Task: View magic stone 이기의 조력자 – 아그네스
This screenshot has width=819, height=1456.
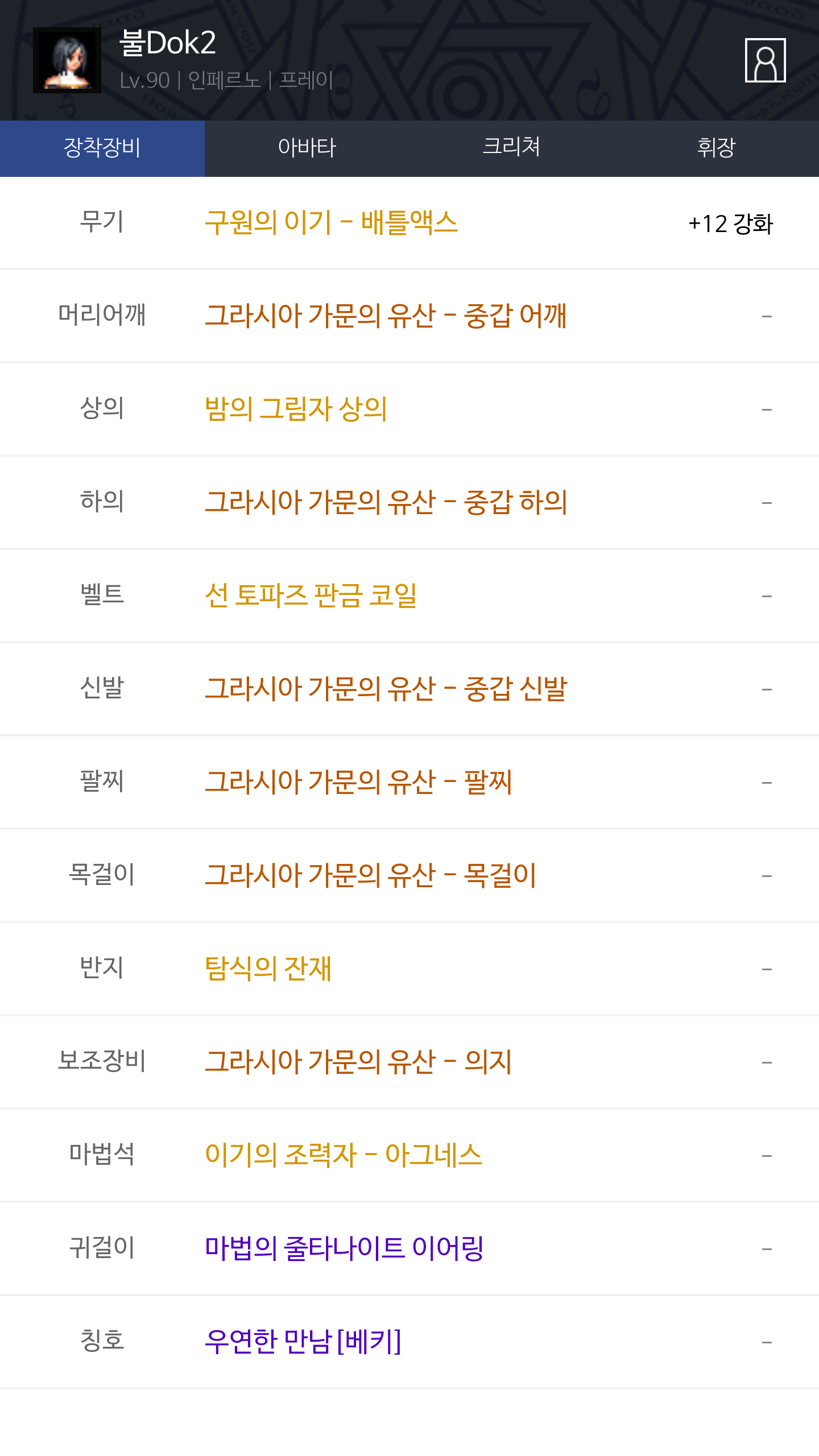Action: [x=344, y=1155]
